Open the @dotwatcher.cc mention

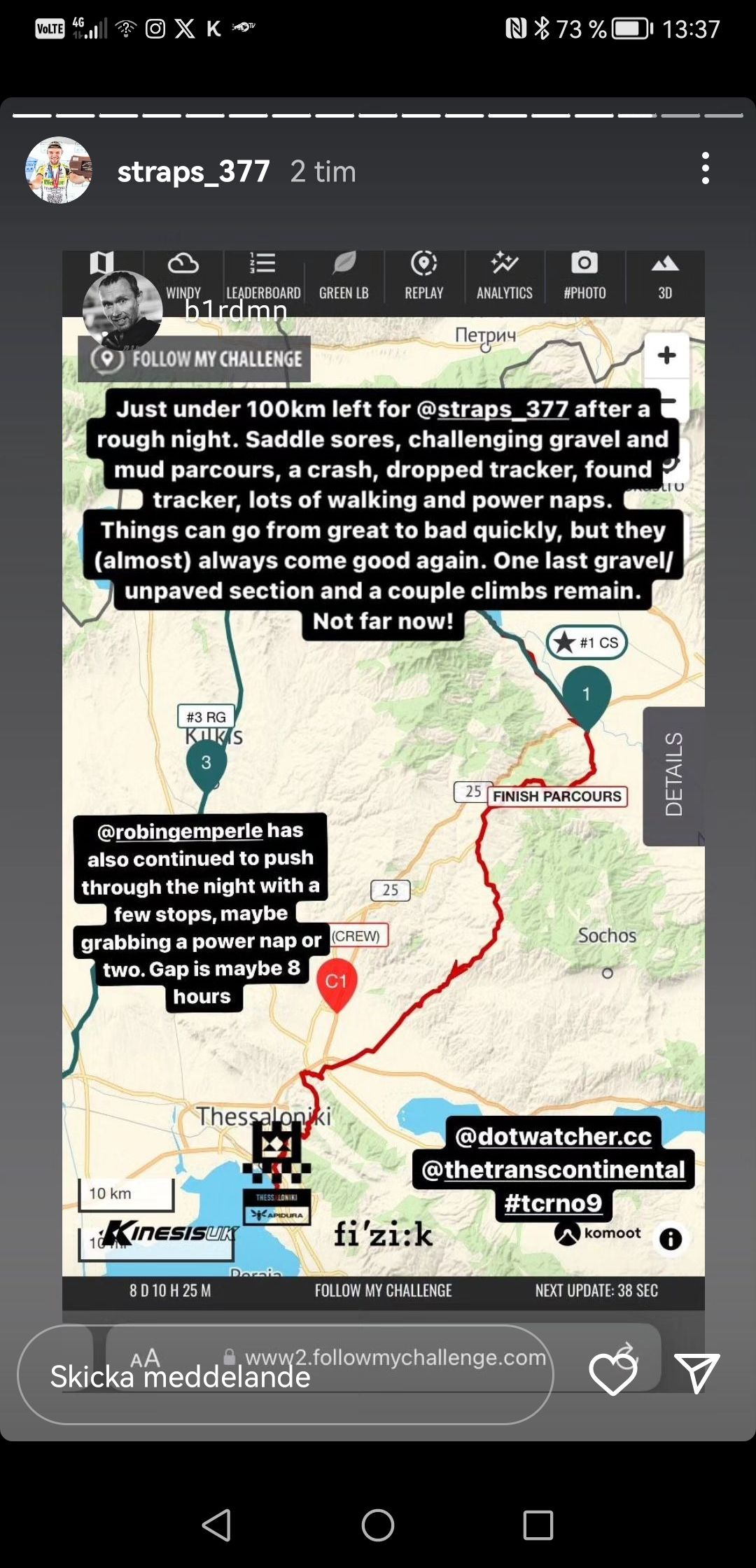pyautogui.click(x=554, y=1135)
